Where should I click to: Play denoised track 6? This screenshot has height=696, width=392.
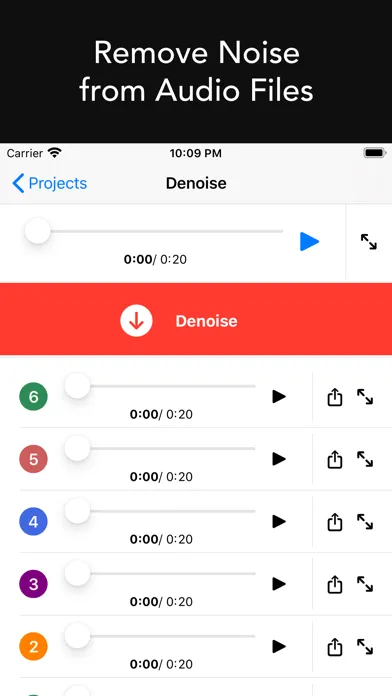tap(279, 396)
